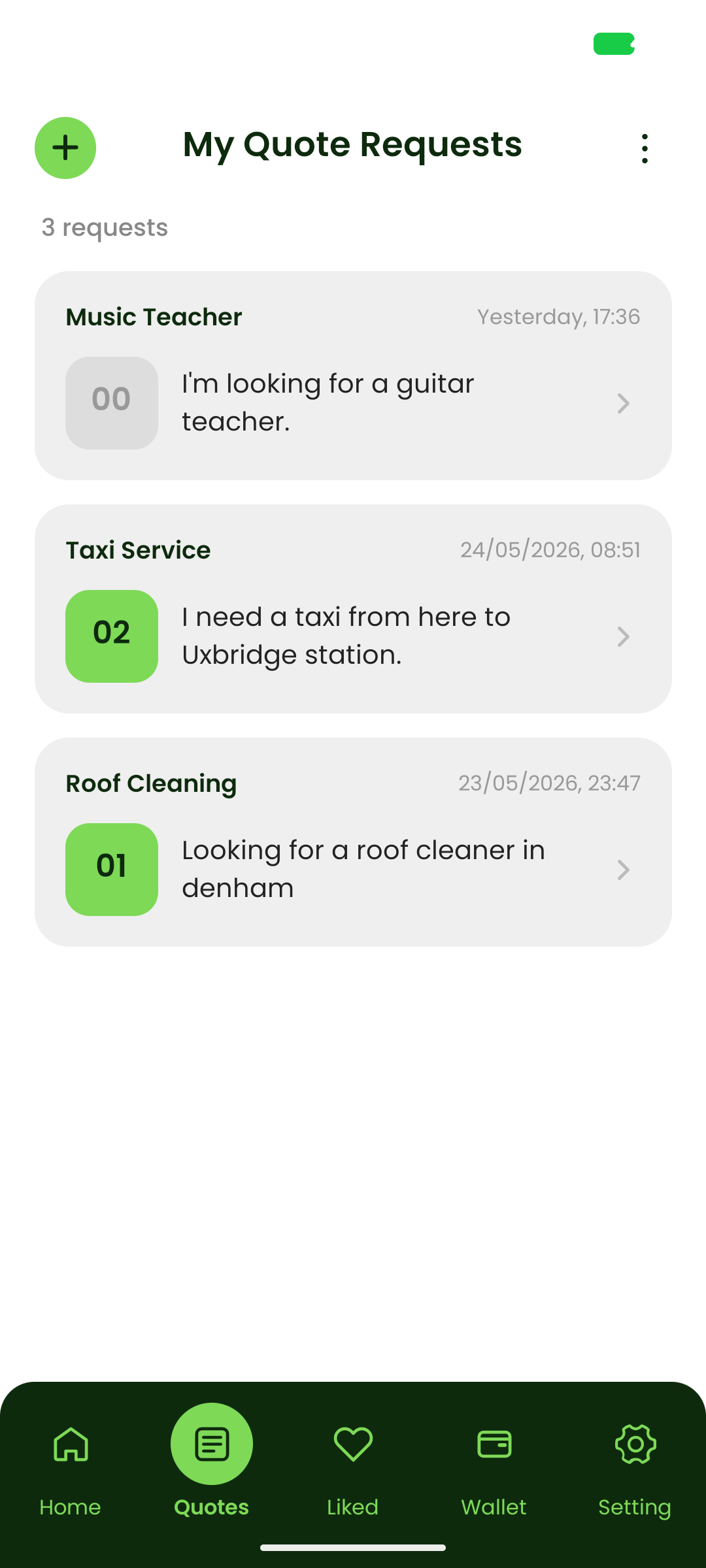Add a new quote request
The height and width of the screenshot is (1568, 706).
click(x=65, y=148)
